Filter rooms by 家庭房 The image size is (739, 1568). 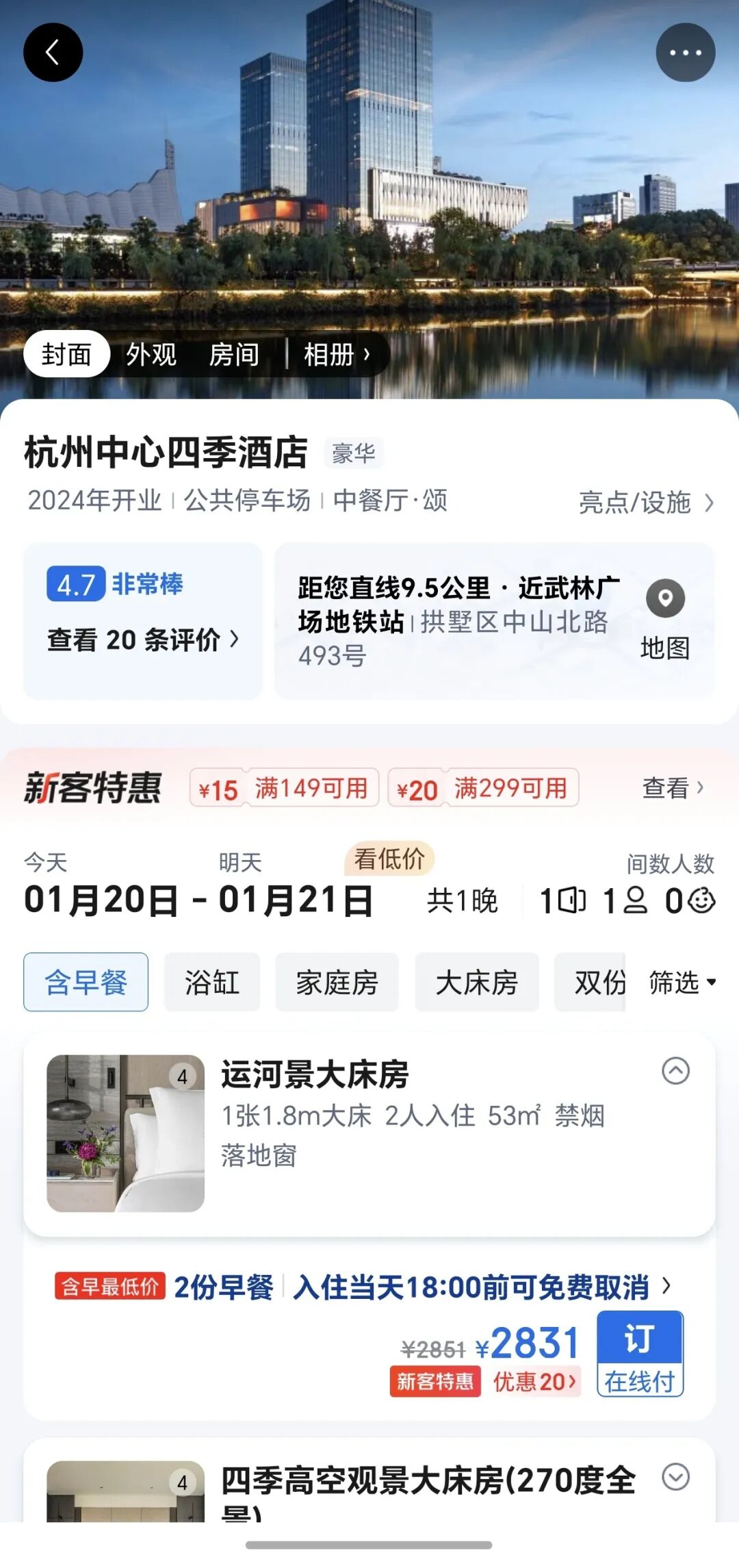click(x=337, y=983)
